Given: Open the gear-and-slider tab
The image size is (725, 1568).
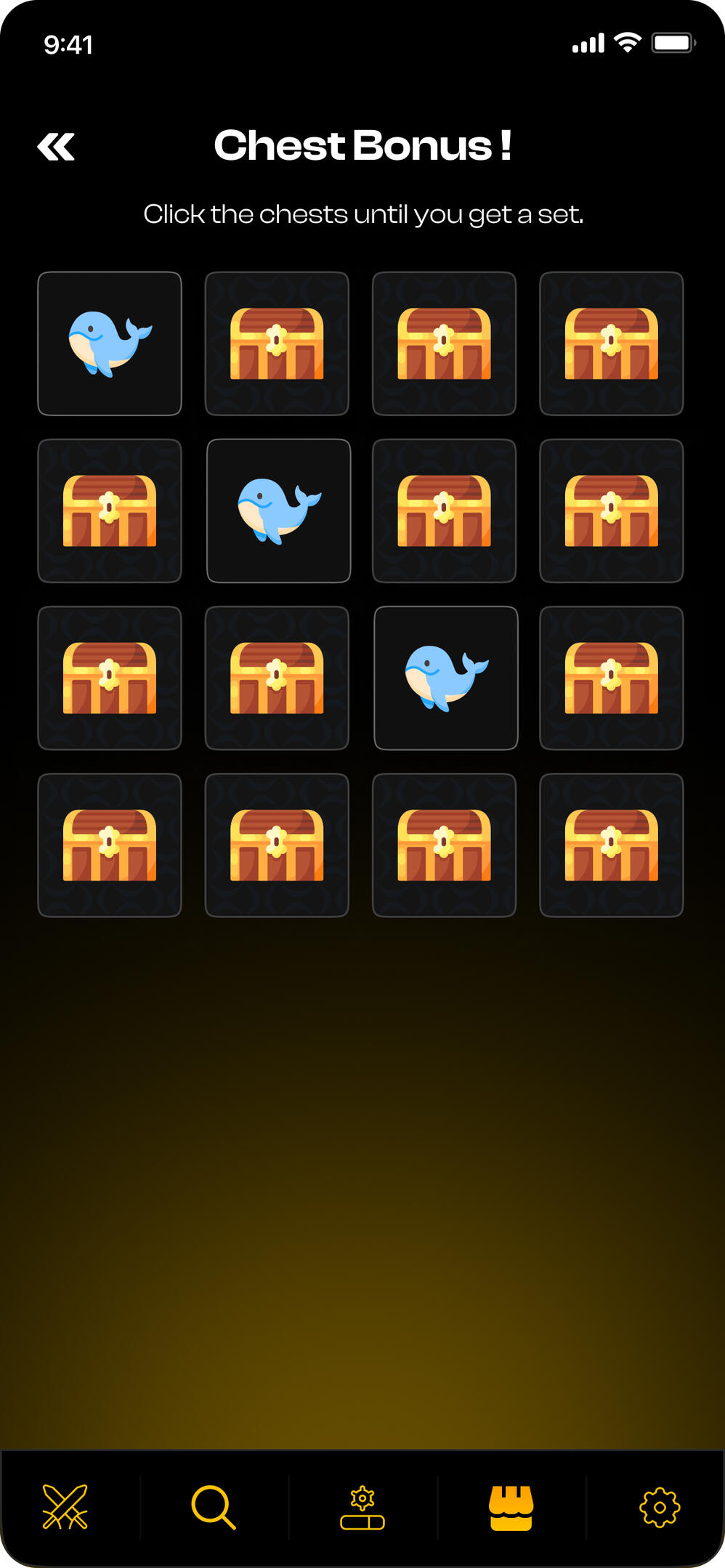Looking at the screenshot, I should coord(362,1508).
